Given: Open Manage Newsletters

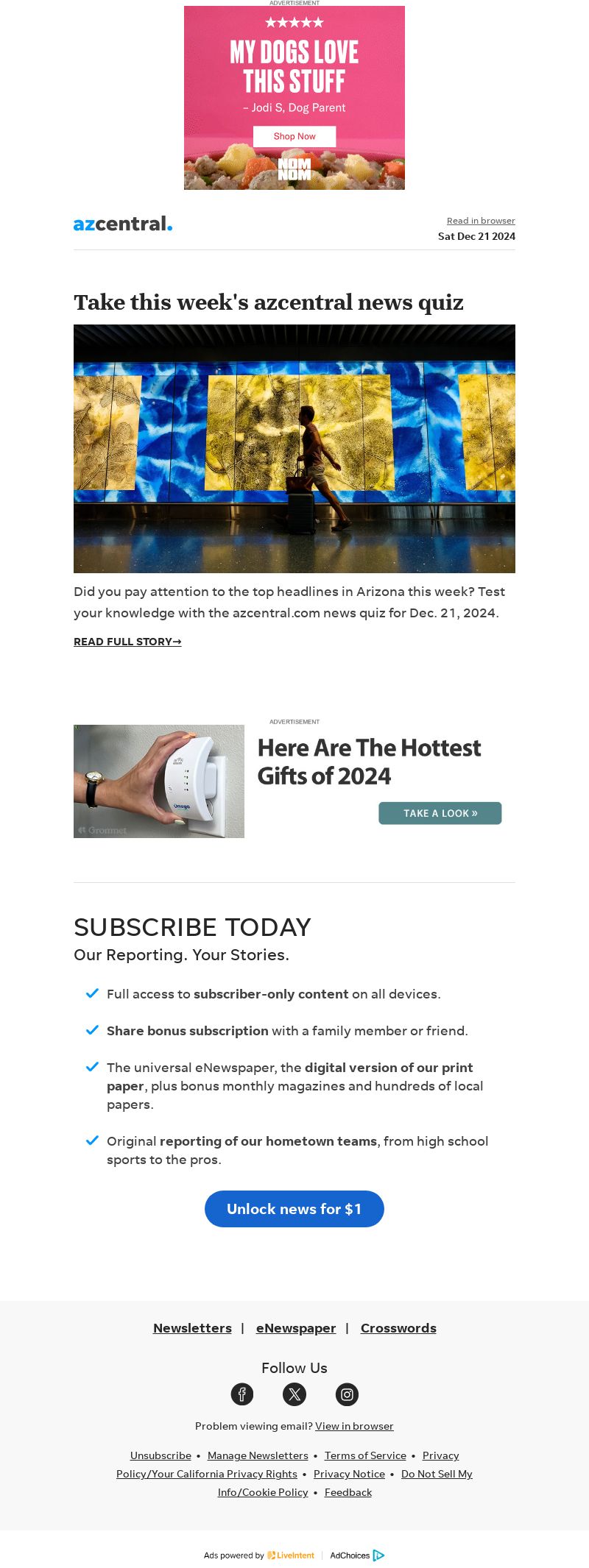Looking at the screenshot, I should pyautogui.click(x=258, y=1455).
